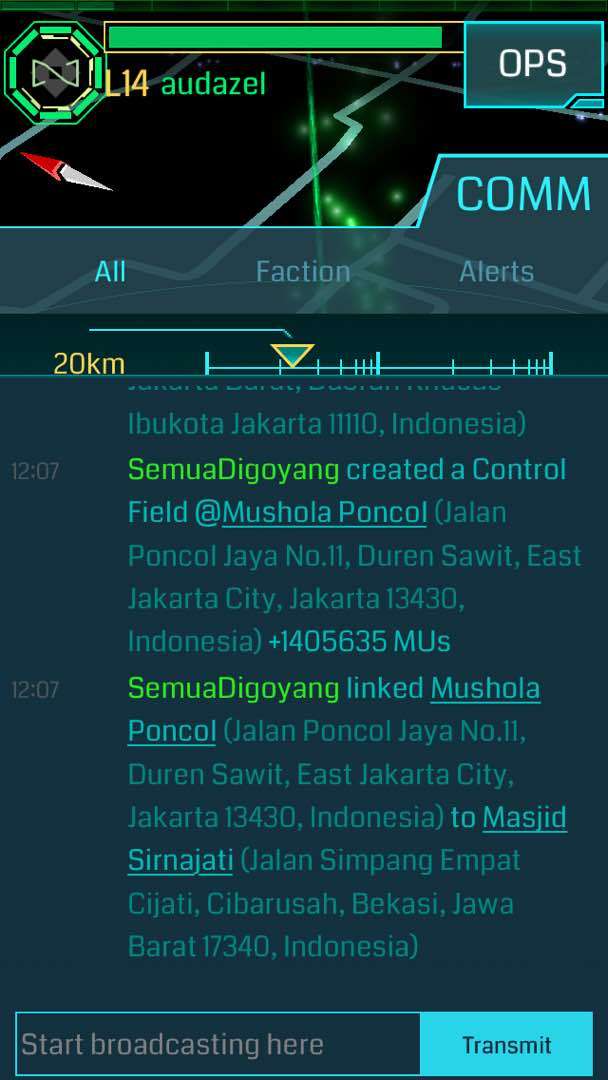Tap the Transmit button
Viewport: 608px width, 1080px height.
[506, 1045]
